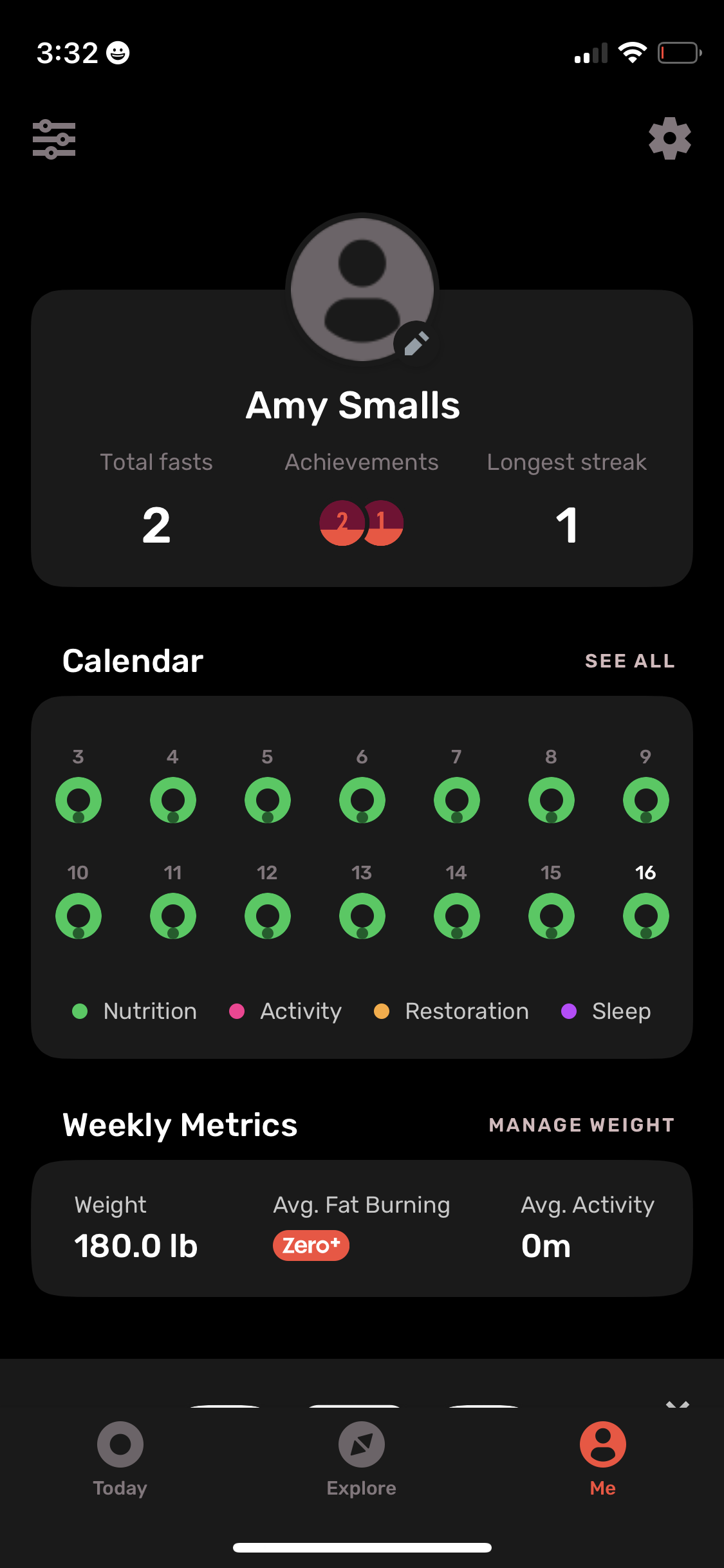Open the settings gear
724x1568 pixels.
tap(669, 138)
